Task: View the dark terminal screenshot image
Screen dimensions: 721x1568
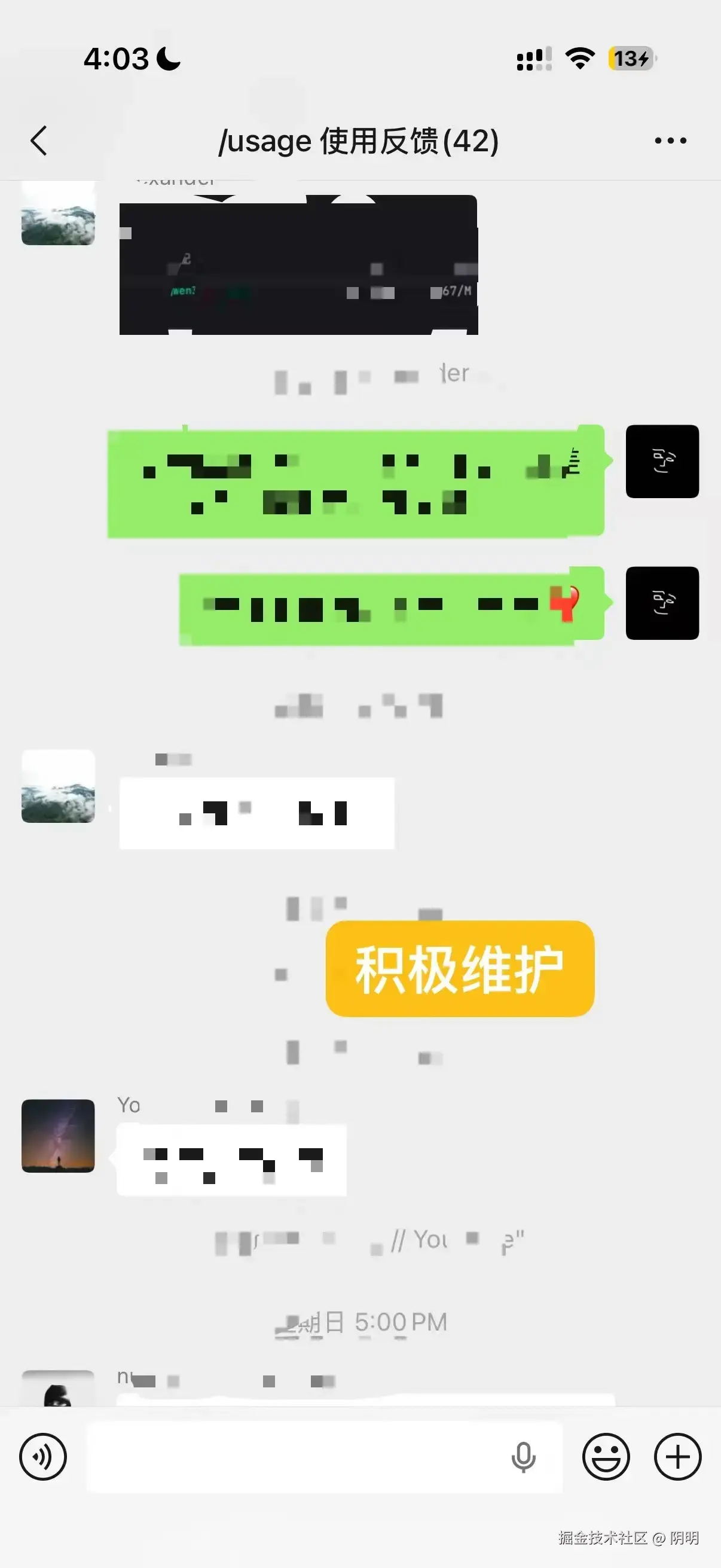Action: click(298, 265)
